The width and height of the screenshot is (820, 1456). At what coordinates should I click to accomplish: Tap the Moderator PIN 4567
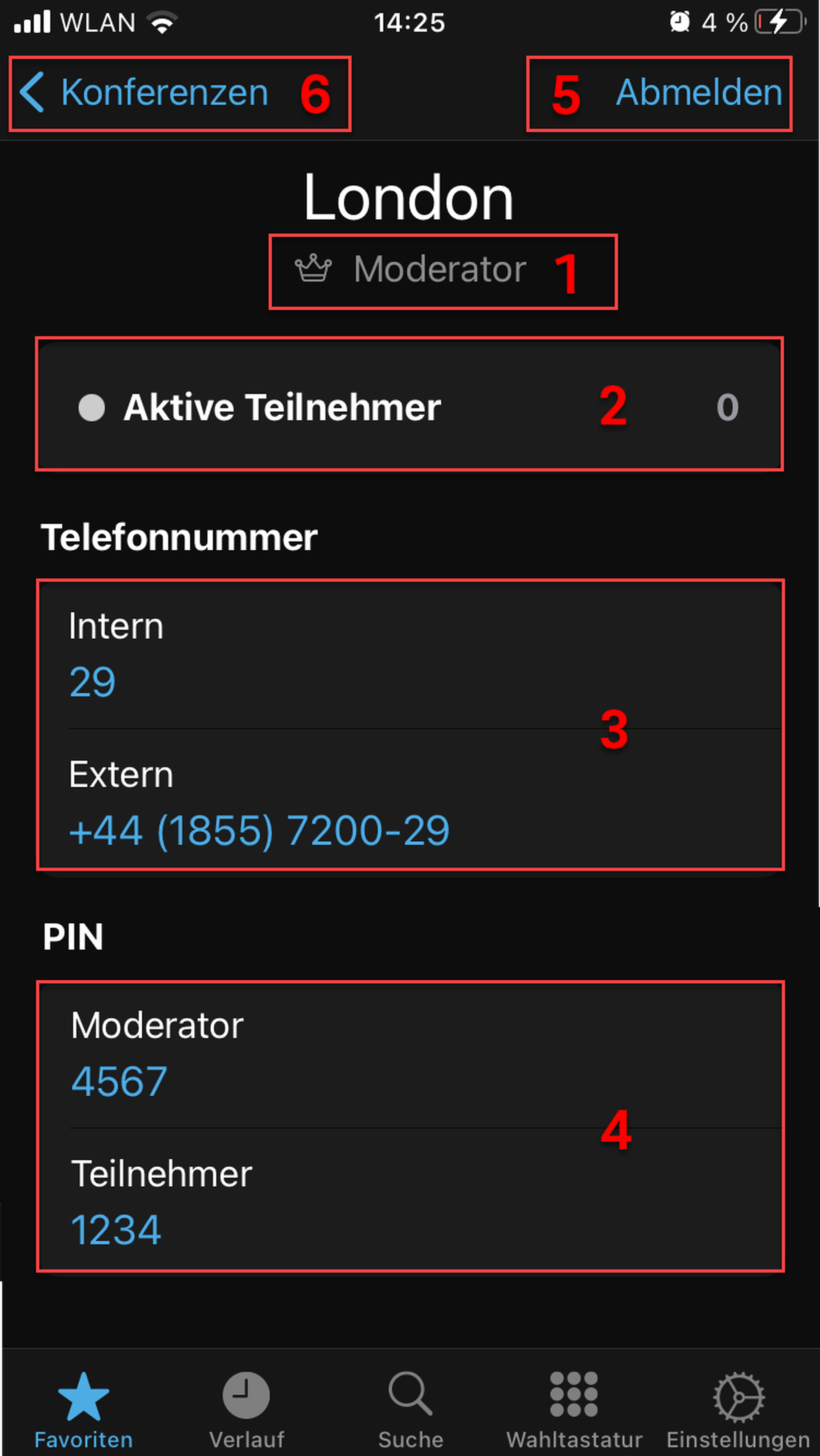[119, 1081]
